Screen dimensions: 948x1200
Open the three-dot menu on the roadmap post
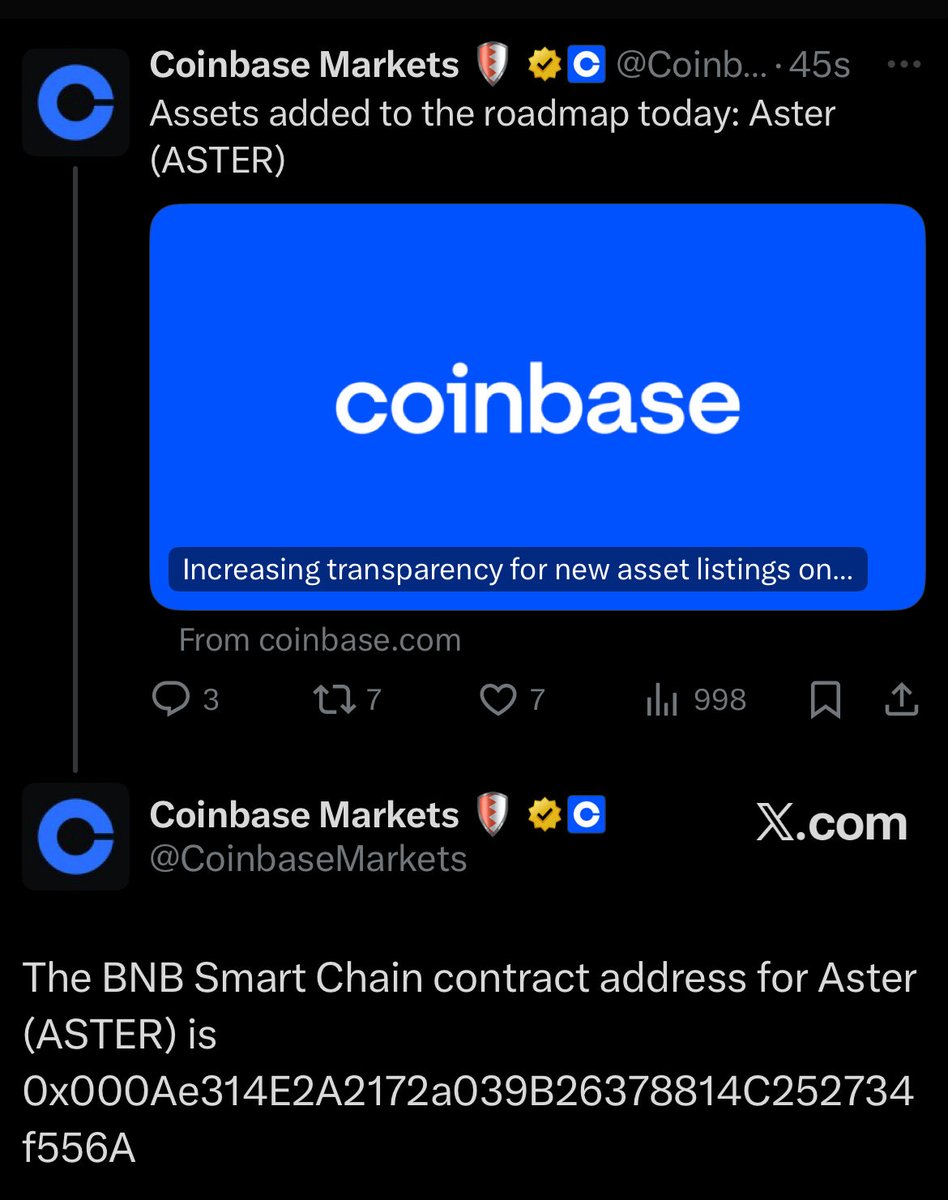tap(903, 65)
